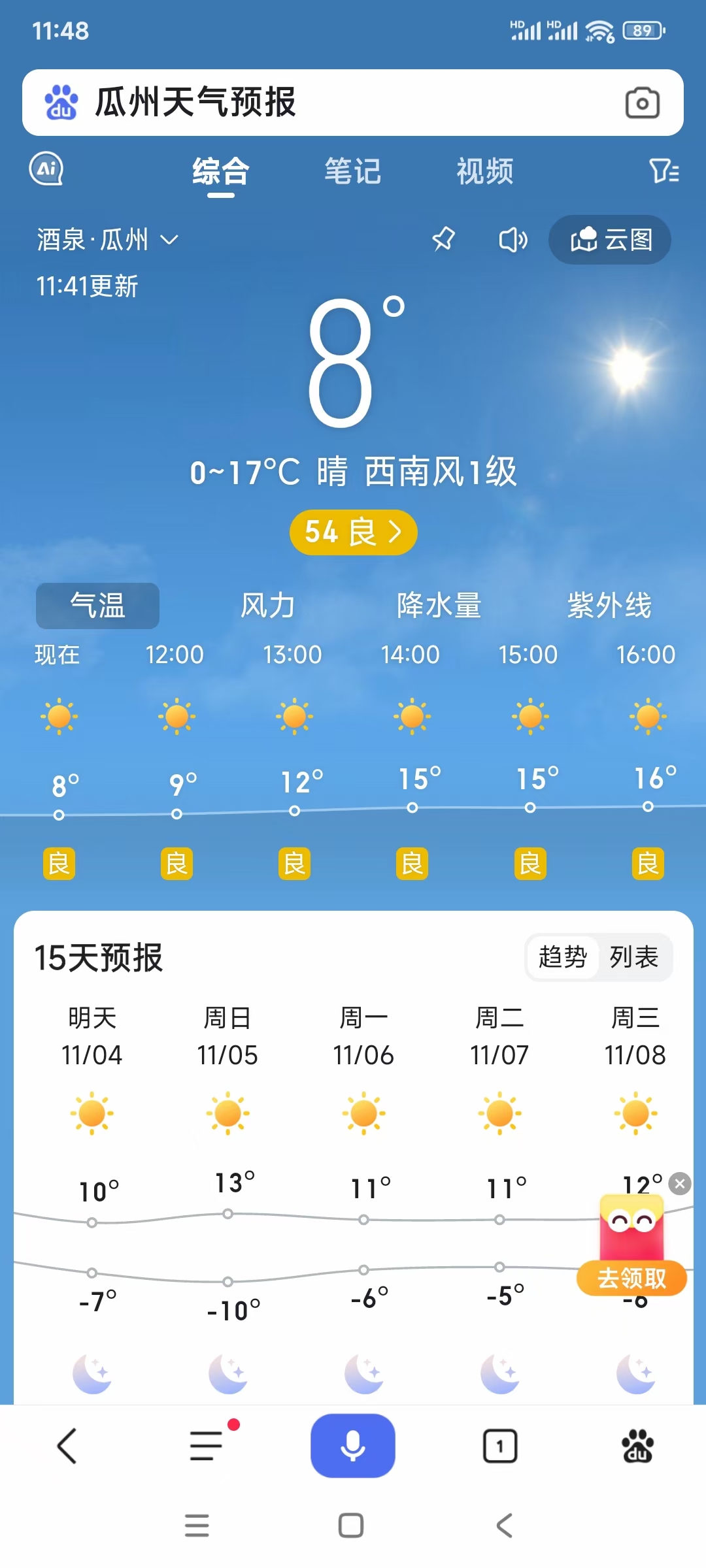
Task: Open camera search in the search bar
Action: coord(642,103)
